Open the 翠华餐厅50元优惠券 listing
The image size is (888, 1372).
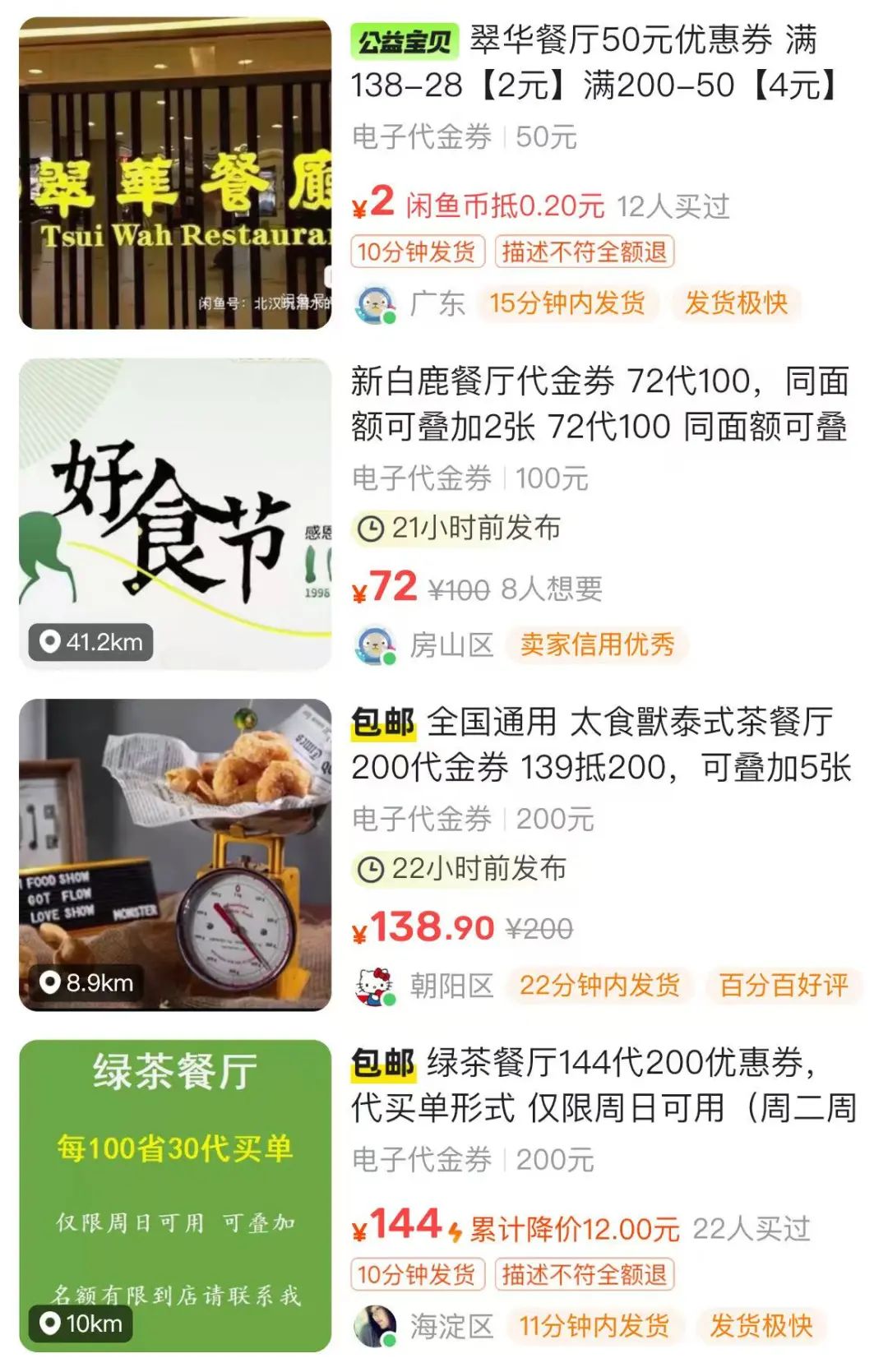tap(594, 62)
